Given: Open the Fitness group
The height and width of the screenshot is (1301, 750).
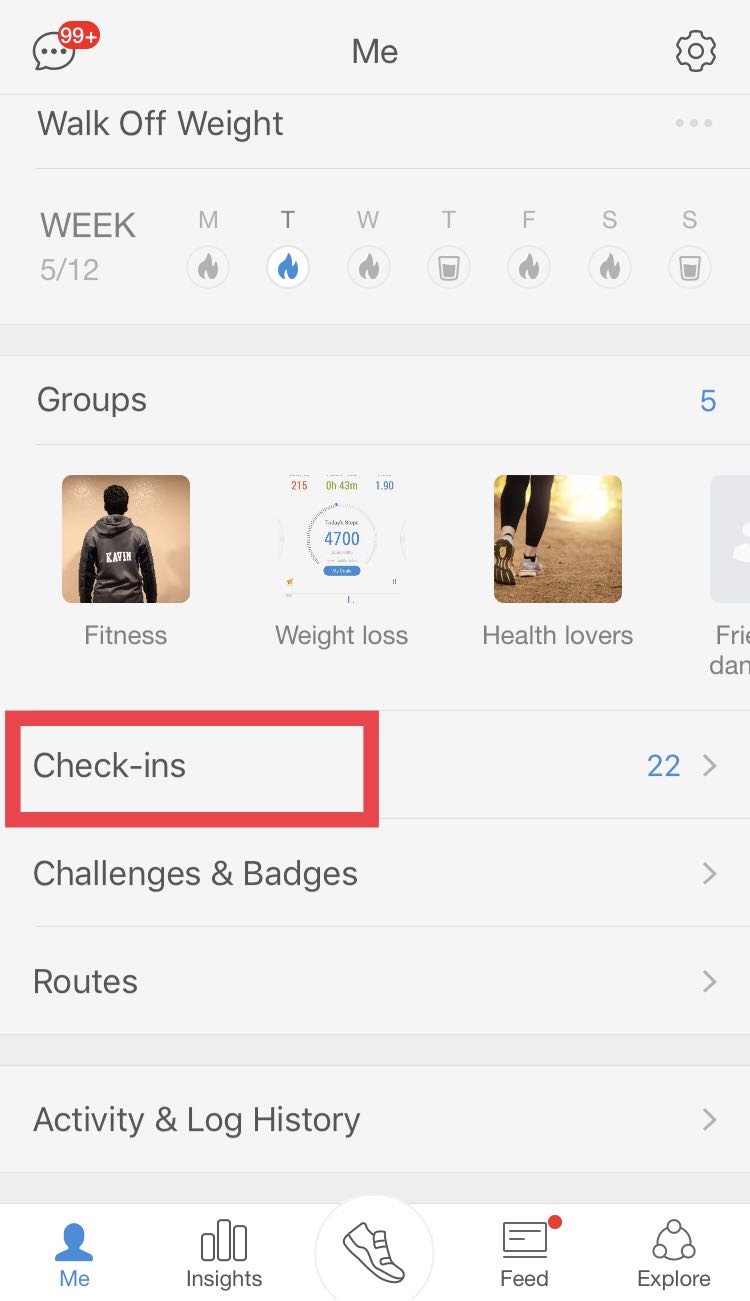Looking at the screenshot, I should (x=126, y=560).
